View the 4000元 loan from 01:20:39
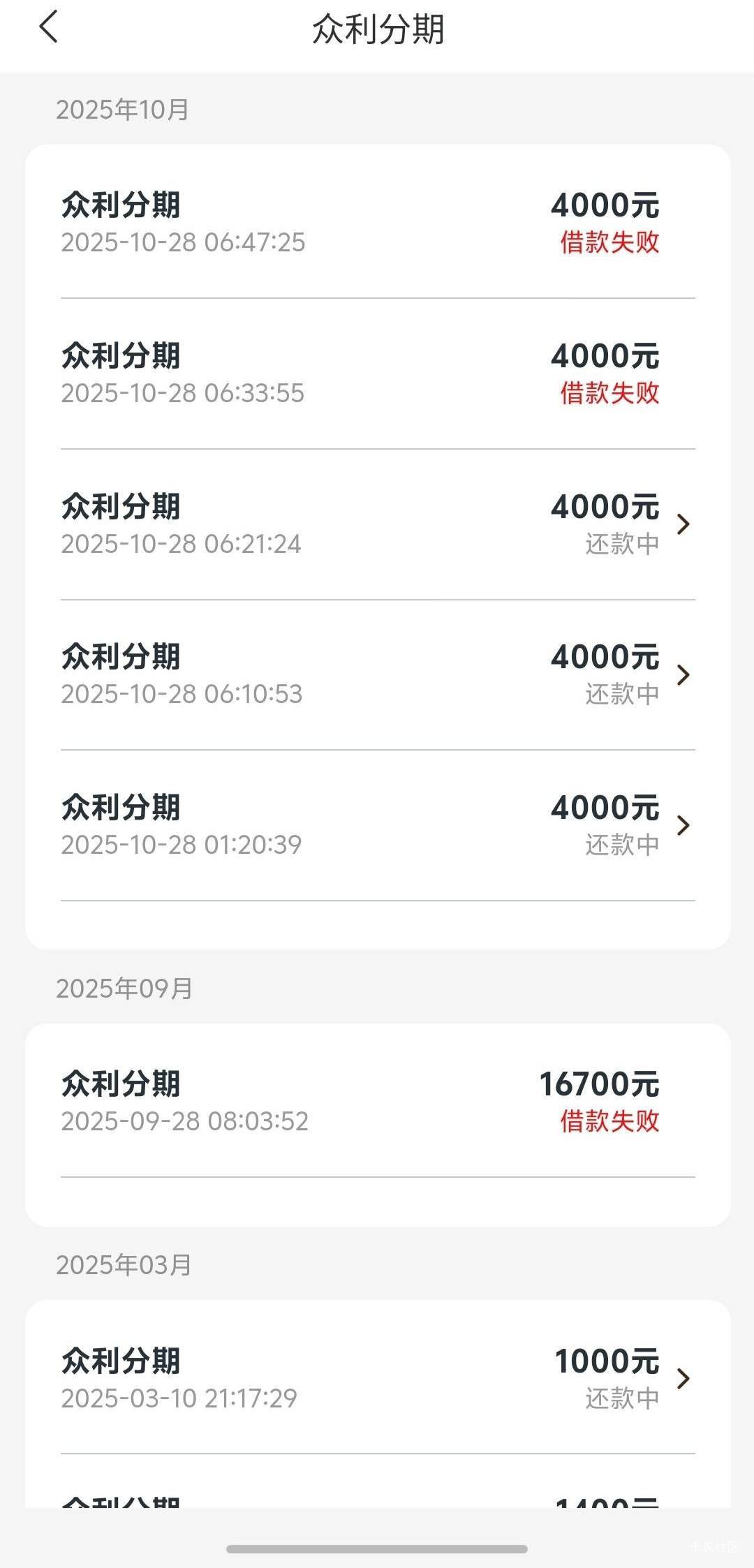This screenshot has width=754, height=1568. pyautogui.click(x=377, y=826)
